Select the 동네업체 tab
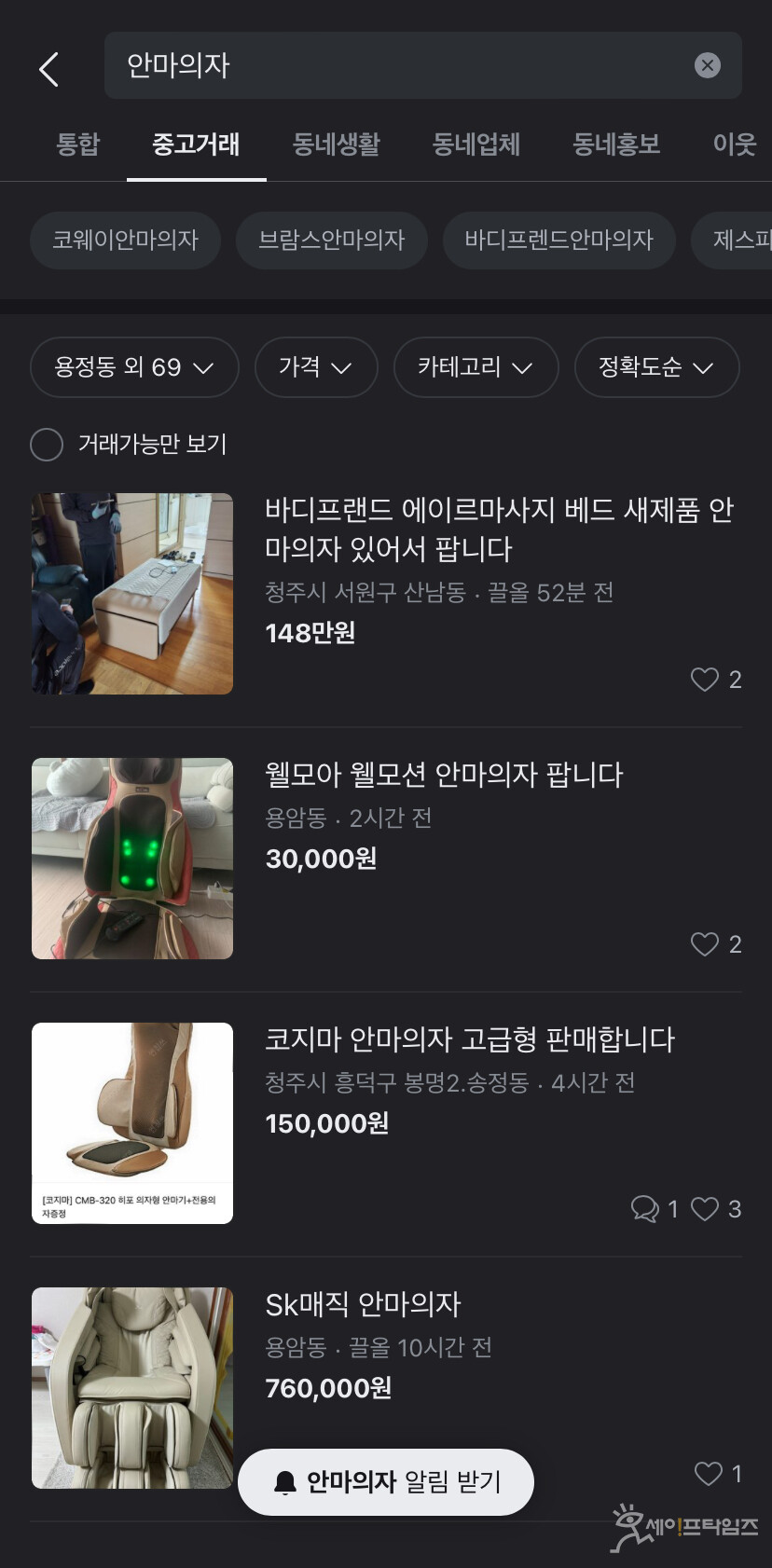This screenshot has width=772, height=1568. [476, 145]
